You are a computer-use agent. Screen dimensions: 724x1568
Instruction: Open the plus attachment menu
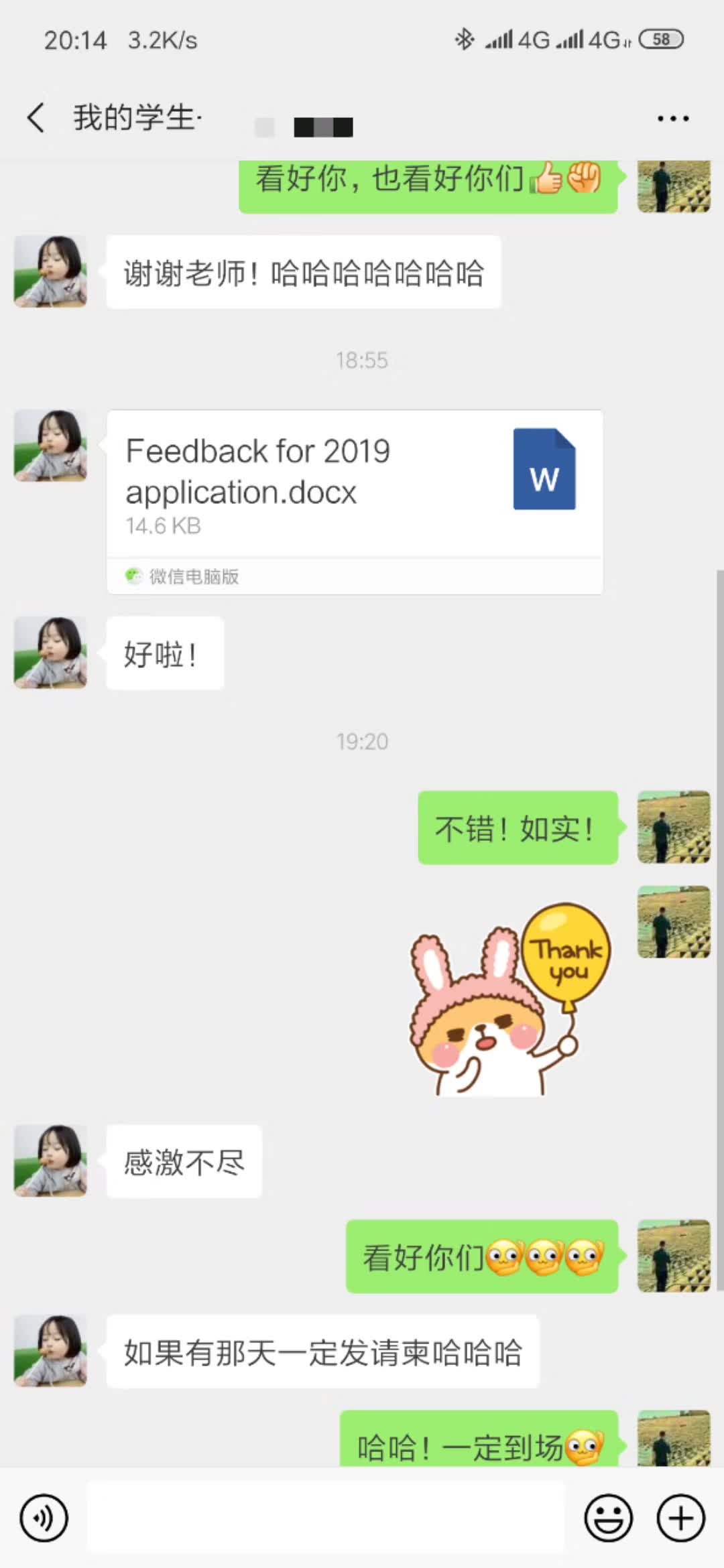680,1518
